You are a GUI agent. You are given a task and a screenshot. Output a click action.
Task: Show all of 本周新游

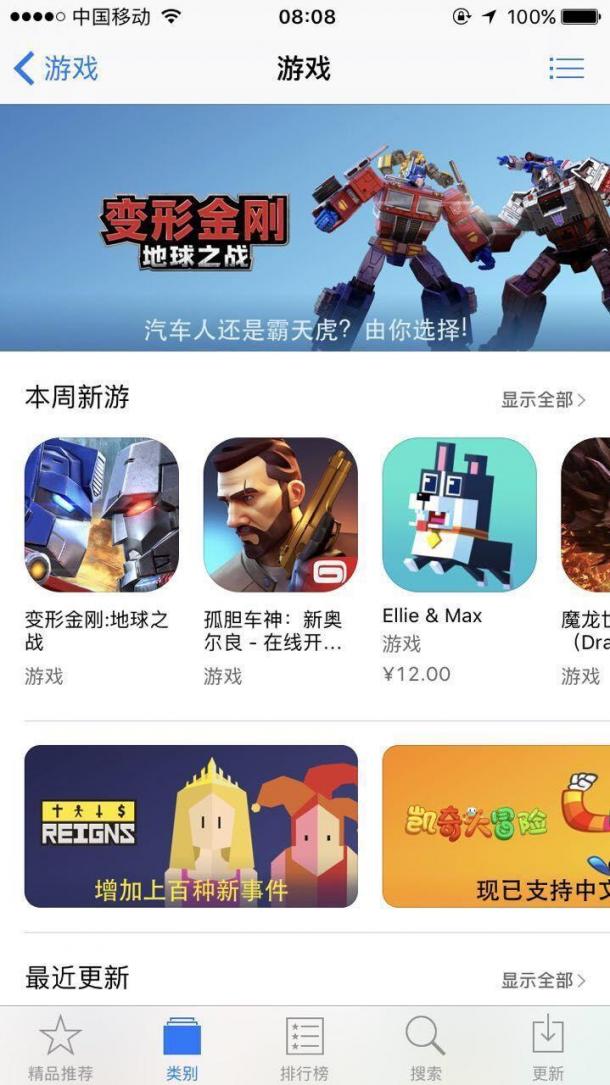pyautogui.click(x=543, y=400)
